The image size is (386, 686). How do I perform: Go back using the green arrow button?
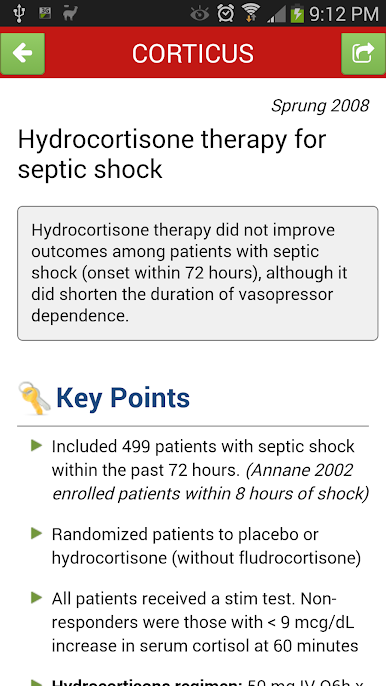click(x=22, y=53)
